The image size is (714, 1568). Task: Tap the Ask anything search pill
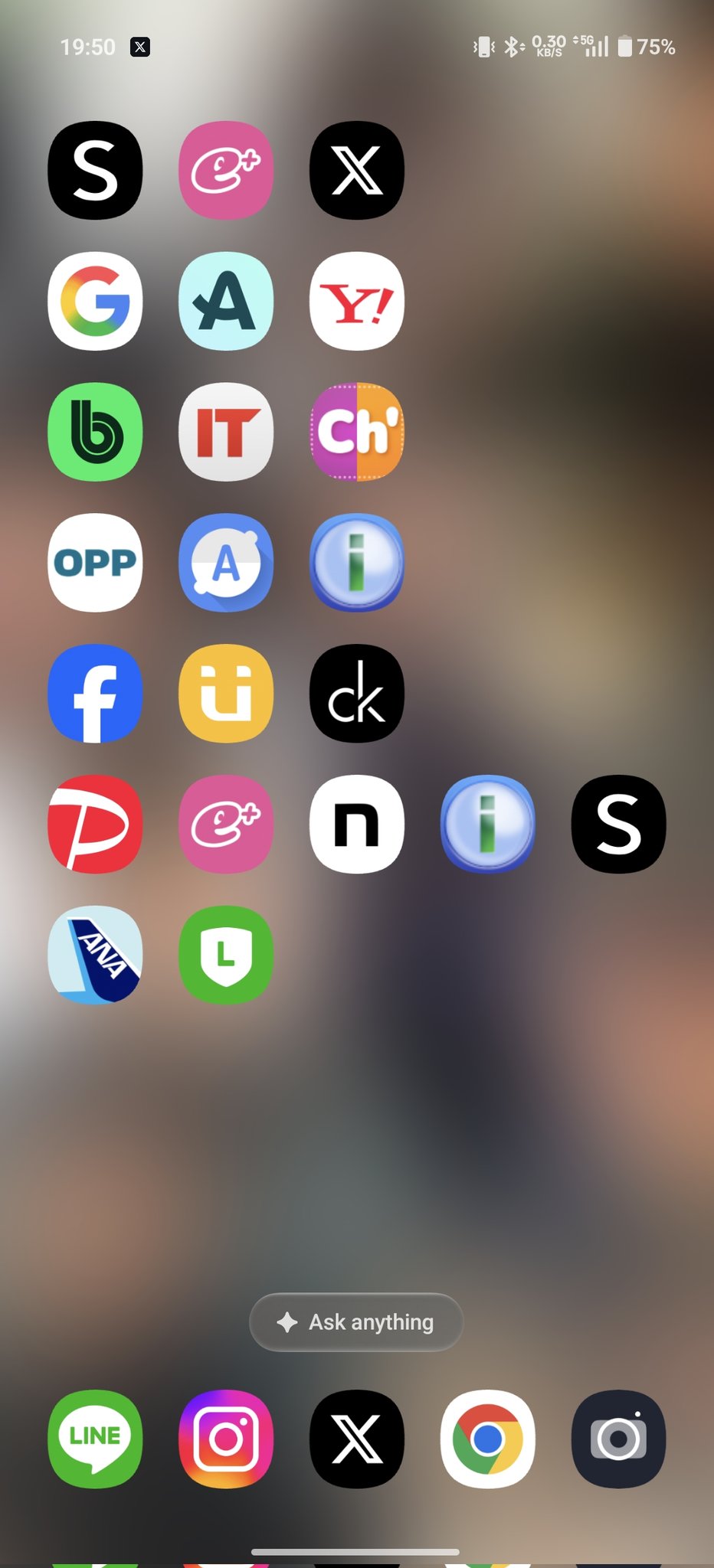(x=356, y=1322)
